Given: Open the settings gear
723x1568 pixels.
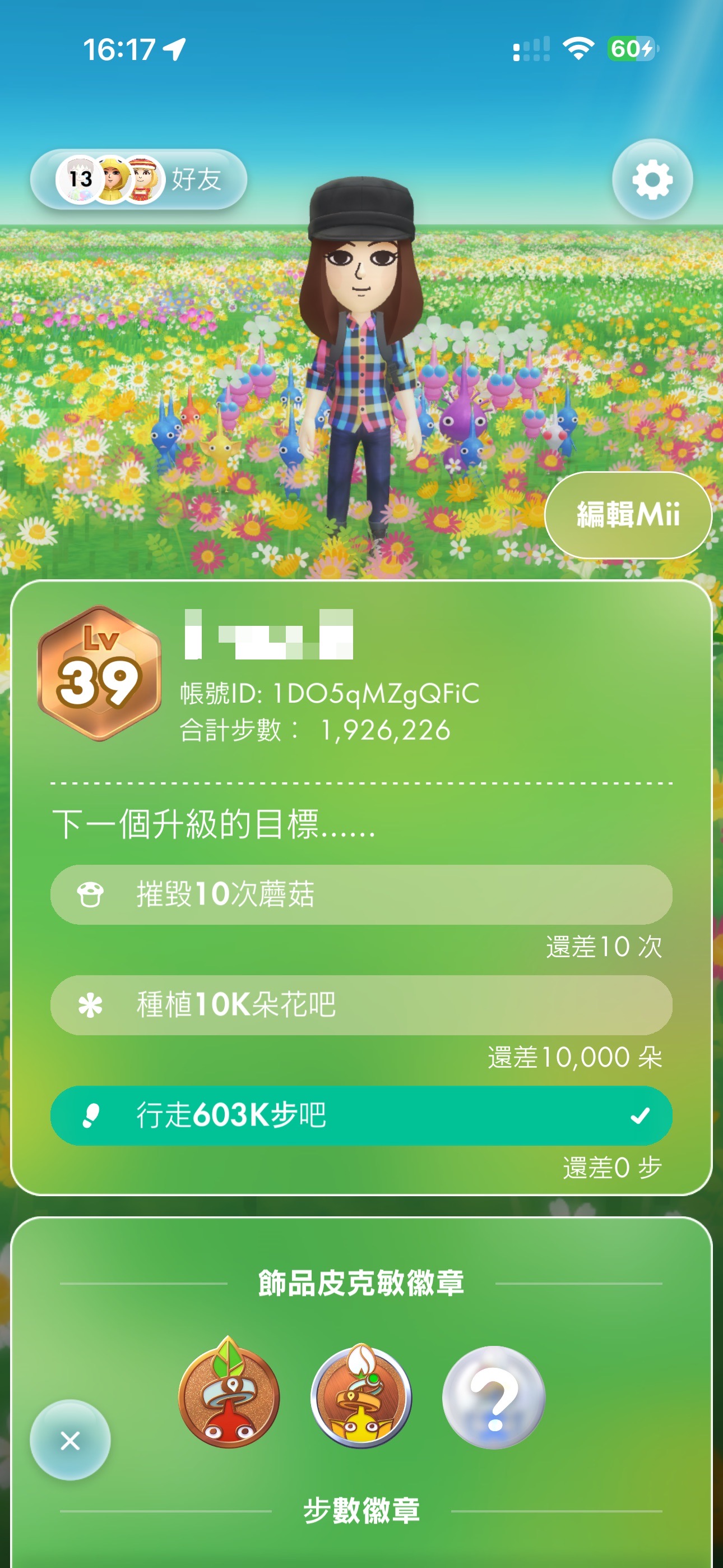Looking at the screenshot, I should pyautogui.click(x=652, y=179).
